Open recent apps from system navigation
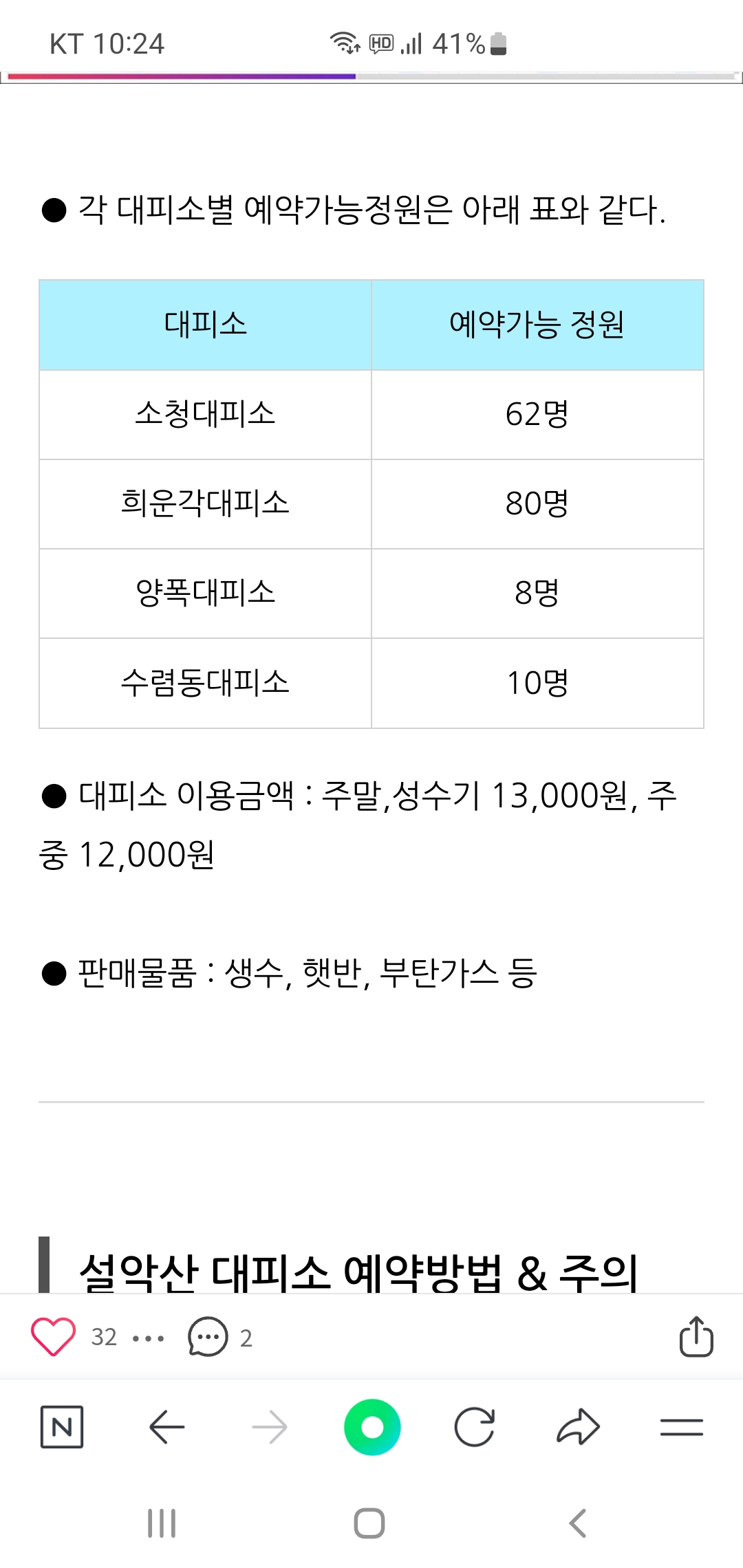The image size is (743, 1568). click(x=162, y=1523)
